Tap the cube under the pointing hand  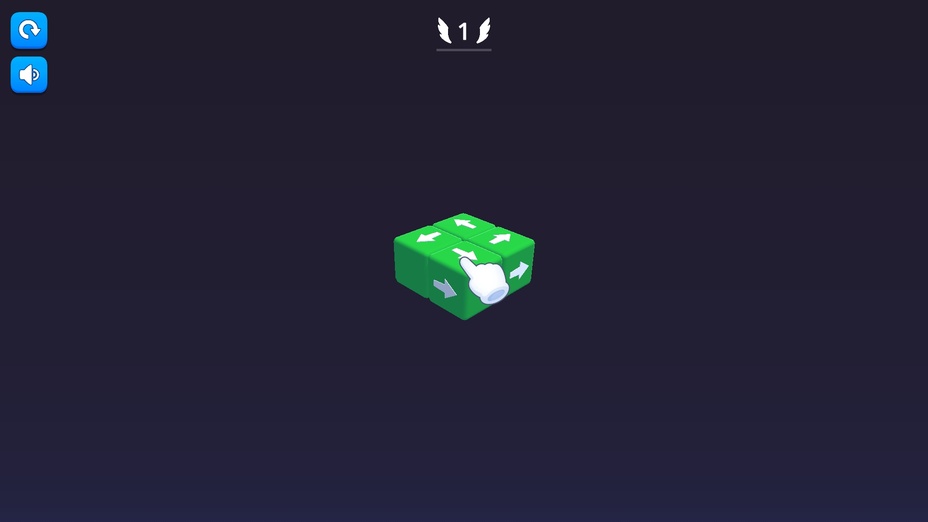click(x=460, y=256)
